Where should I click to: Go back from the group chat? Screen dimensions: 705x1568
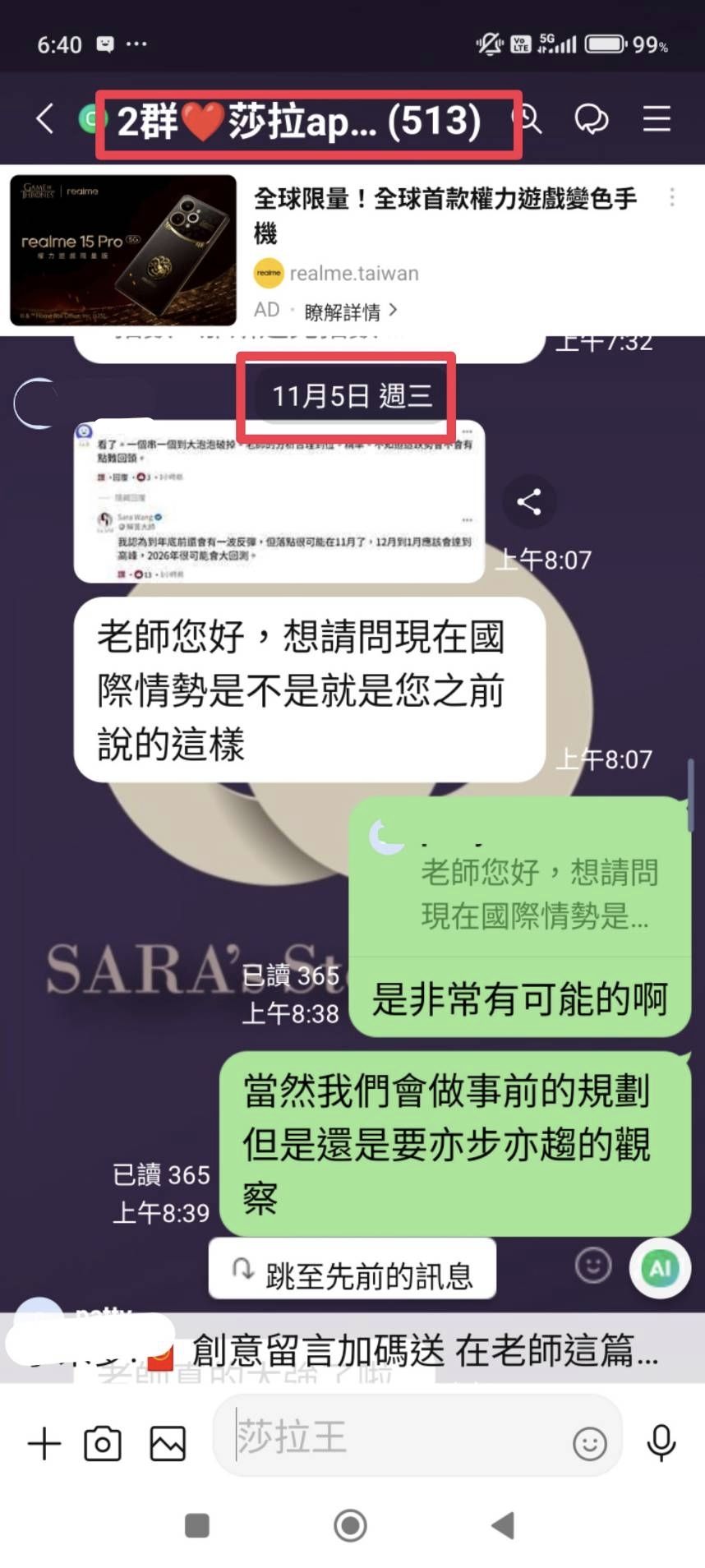click(x=46, y=119)
